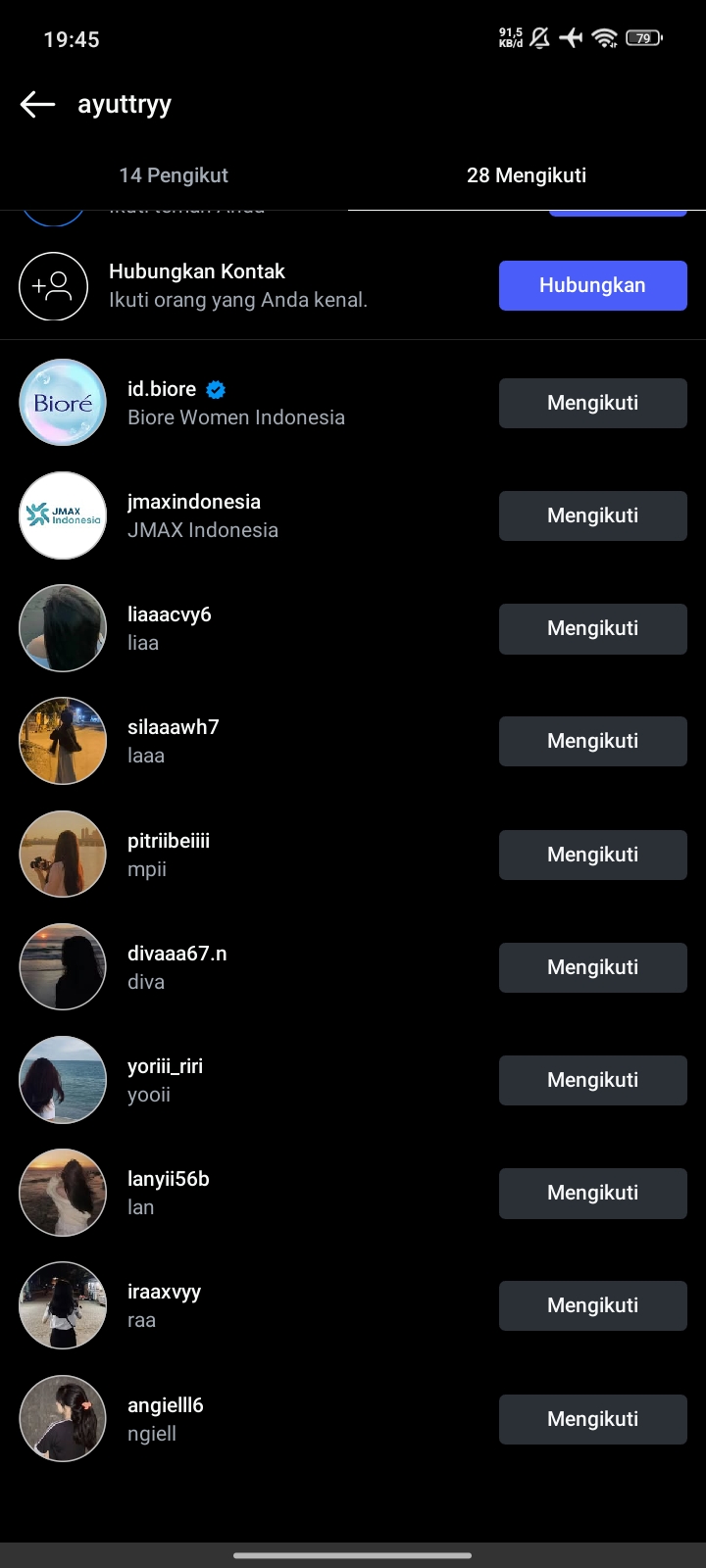This screenshot has width=706, height=1568.
Task: Open the iraaxvyy profile
Action: click(164, 1293)
